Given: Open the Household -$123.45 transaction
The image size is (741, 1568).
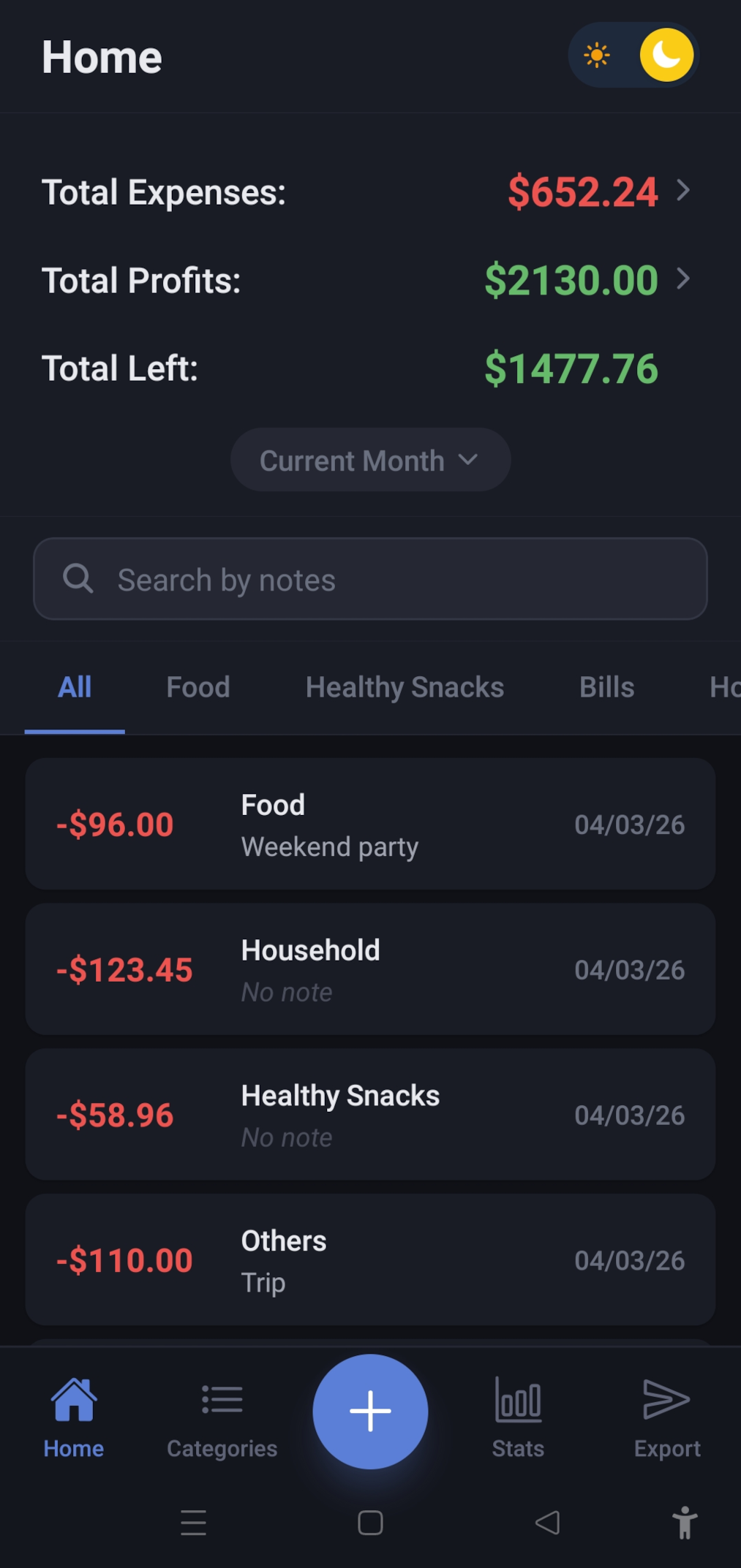Looking at the screenshot, I should [370, 969].
